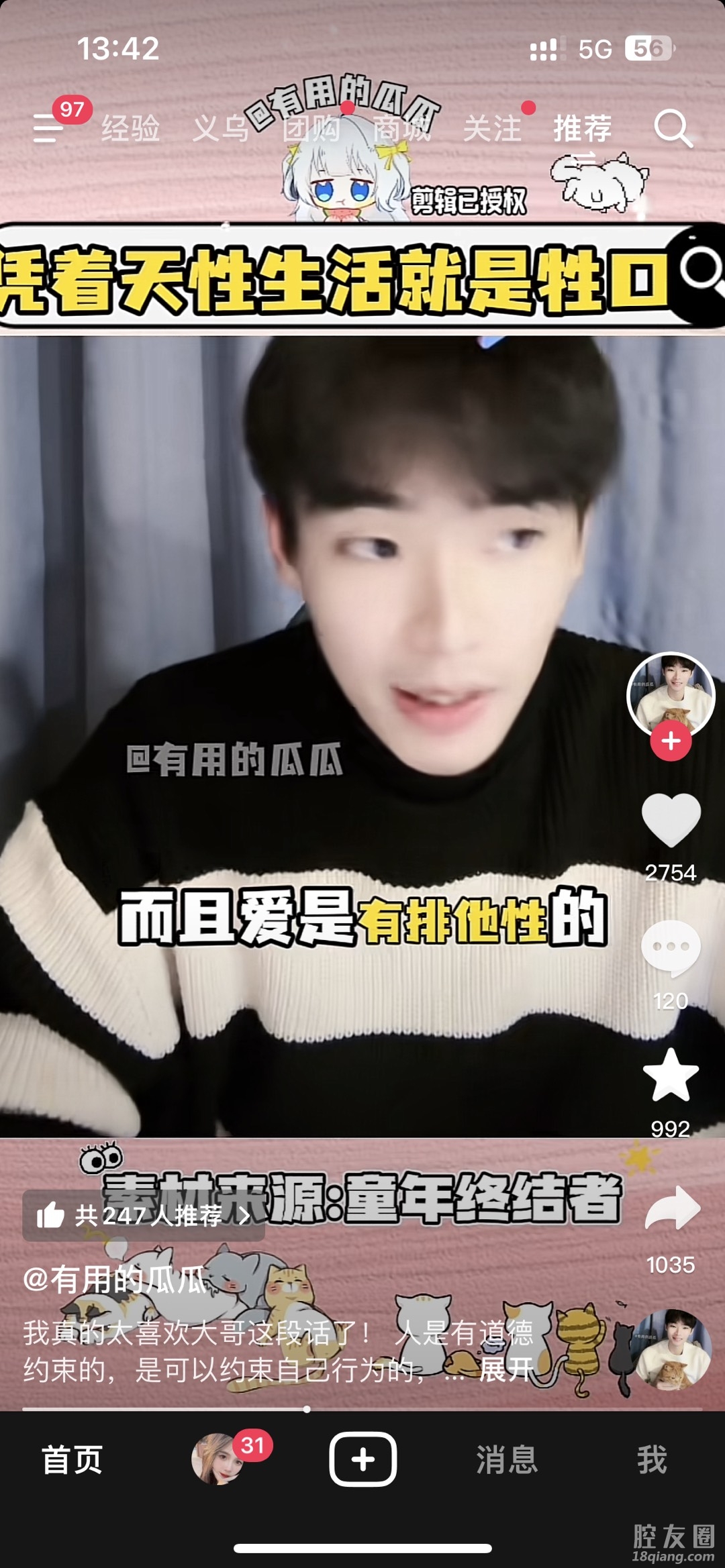Switch to the 商城 tab

coord(401,128)
